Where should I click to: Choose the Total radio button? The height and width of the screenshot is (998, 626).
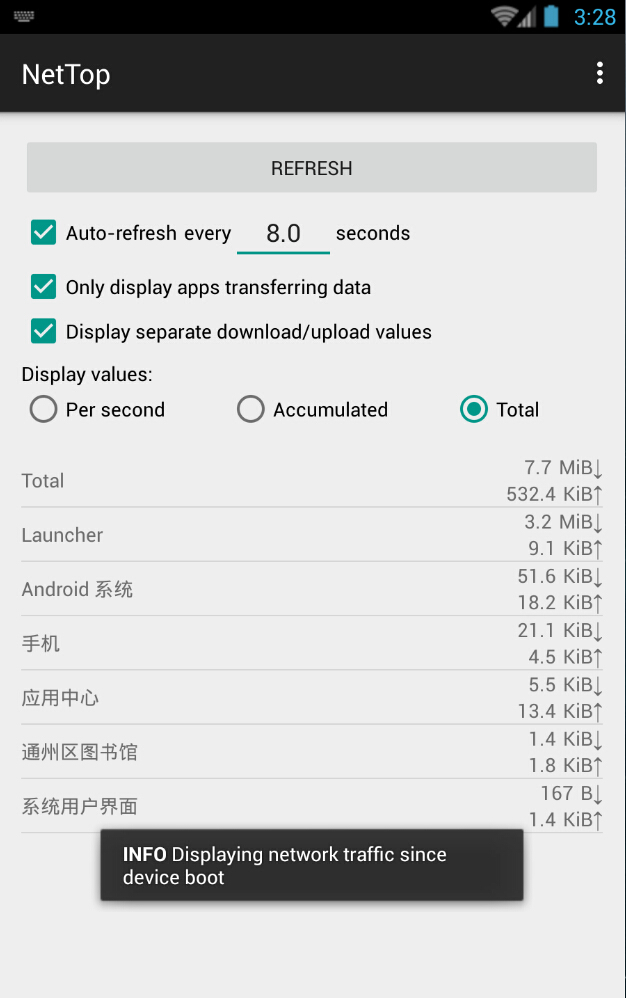point(474,409)
